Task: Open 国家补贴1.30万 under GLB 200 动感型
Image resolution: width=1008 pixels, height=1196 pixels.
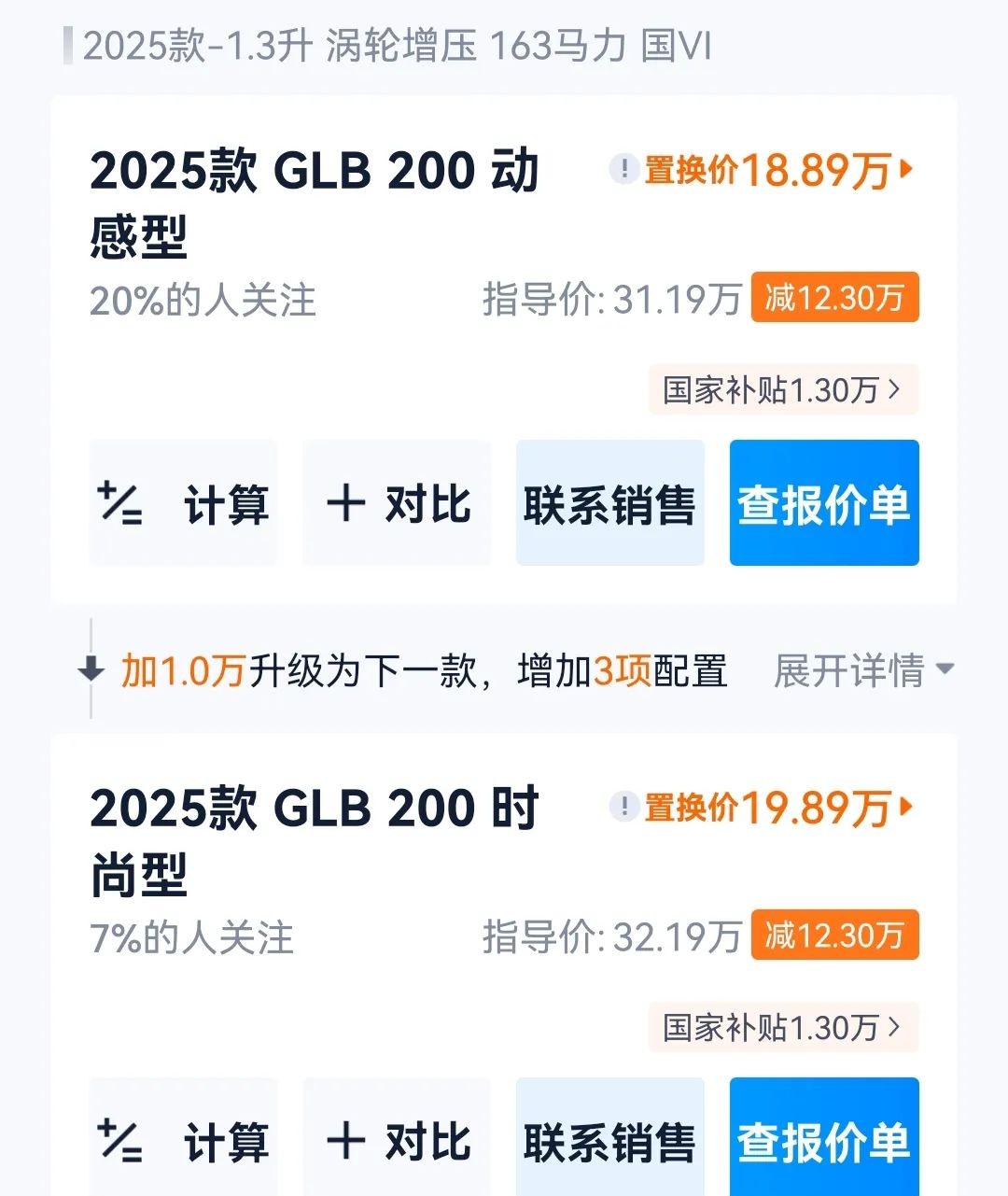Action: point(782,389)
